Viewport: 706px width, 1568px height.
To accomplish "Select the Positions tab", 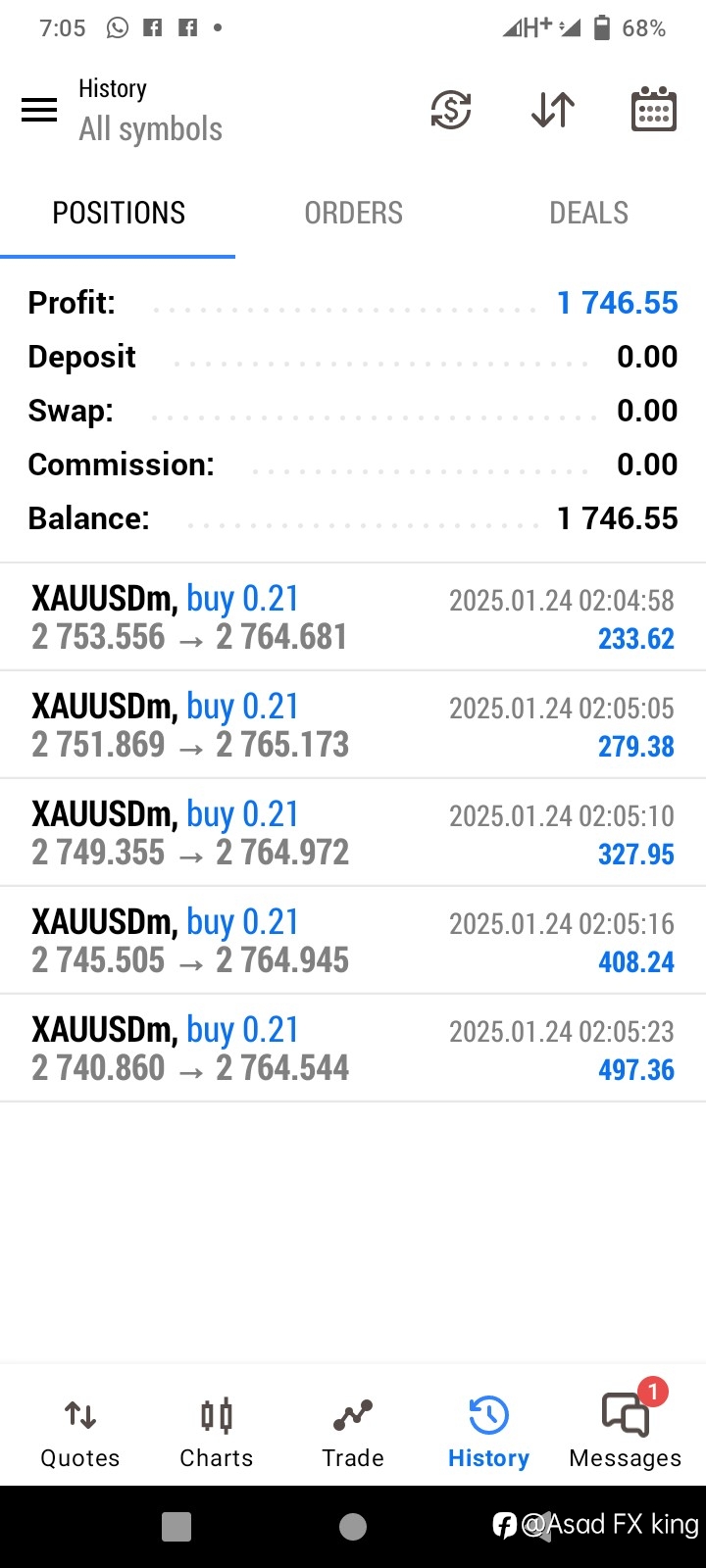I will 118,213.
